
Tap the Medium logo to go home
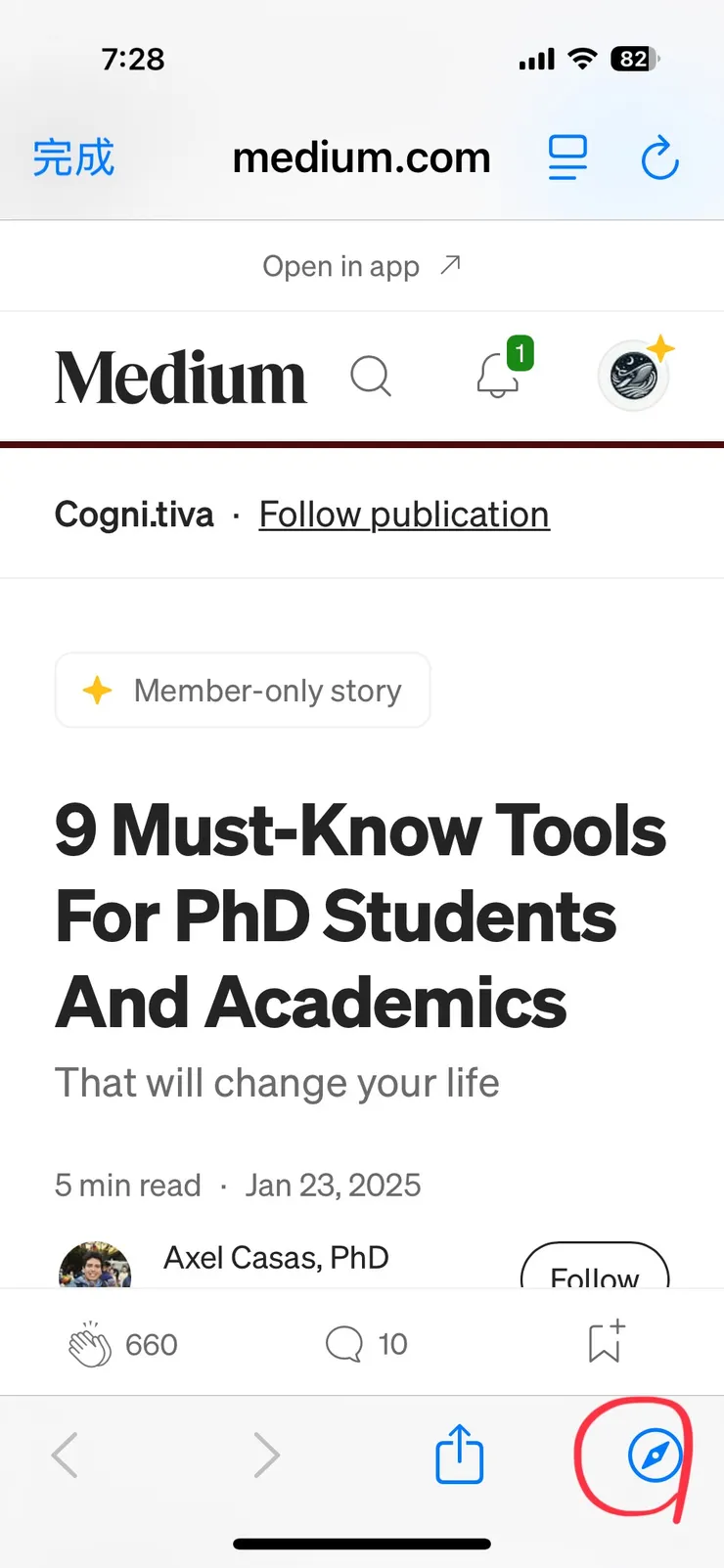click(181, 378)
